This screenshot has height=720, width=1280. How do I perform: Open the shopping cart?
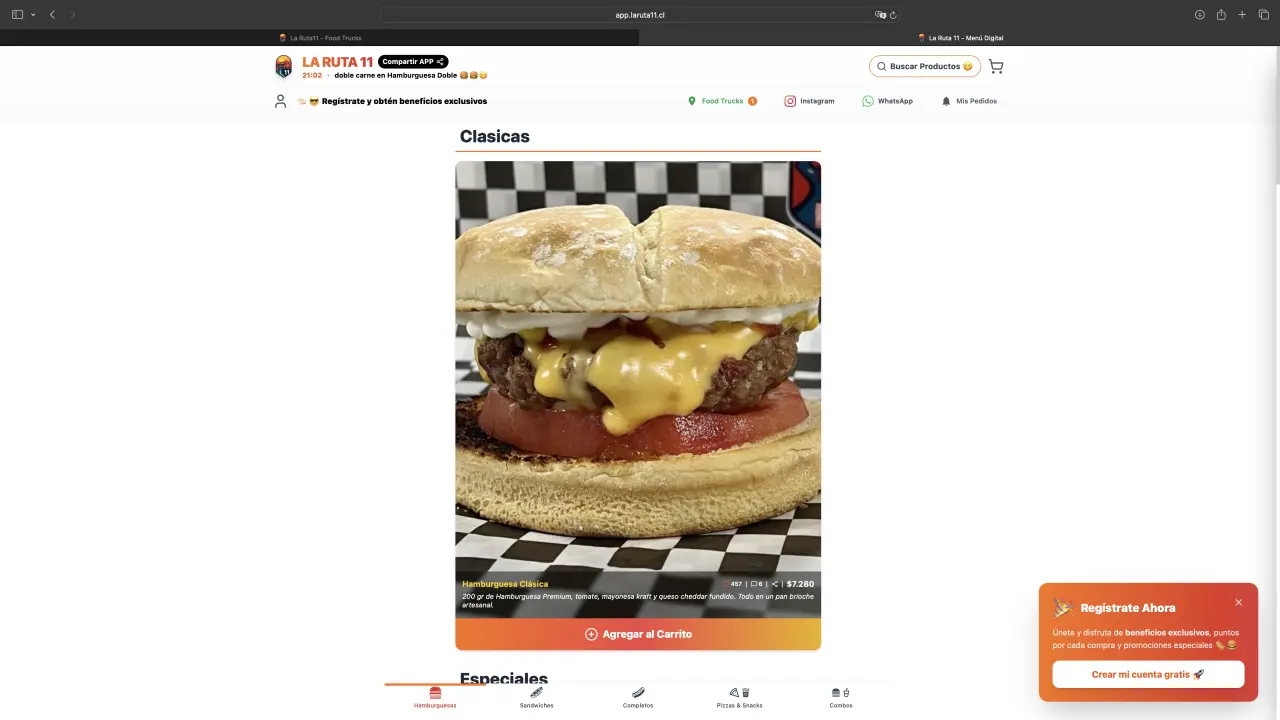point(996,67)
